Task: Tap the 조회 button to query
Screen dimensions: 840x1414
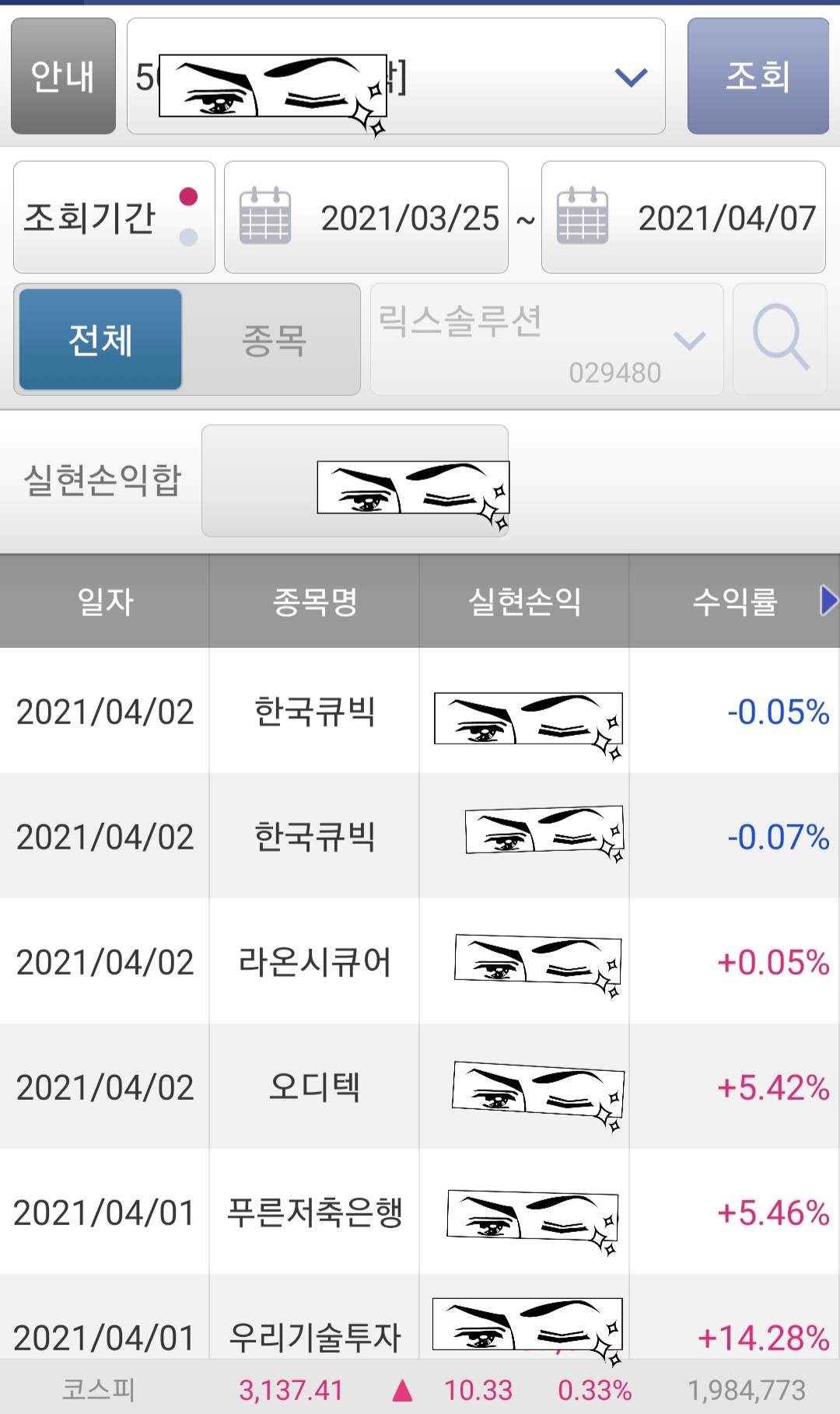Action: point(758,76)
